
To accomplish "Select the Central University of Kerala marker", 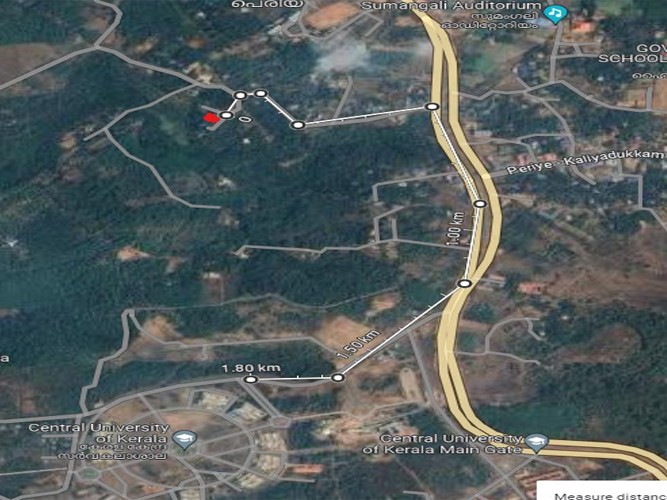I will pos(184,438).
